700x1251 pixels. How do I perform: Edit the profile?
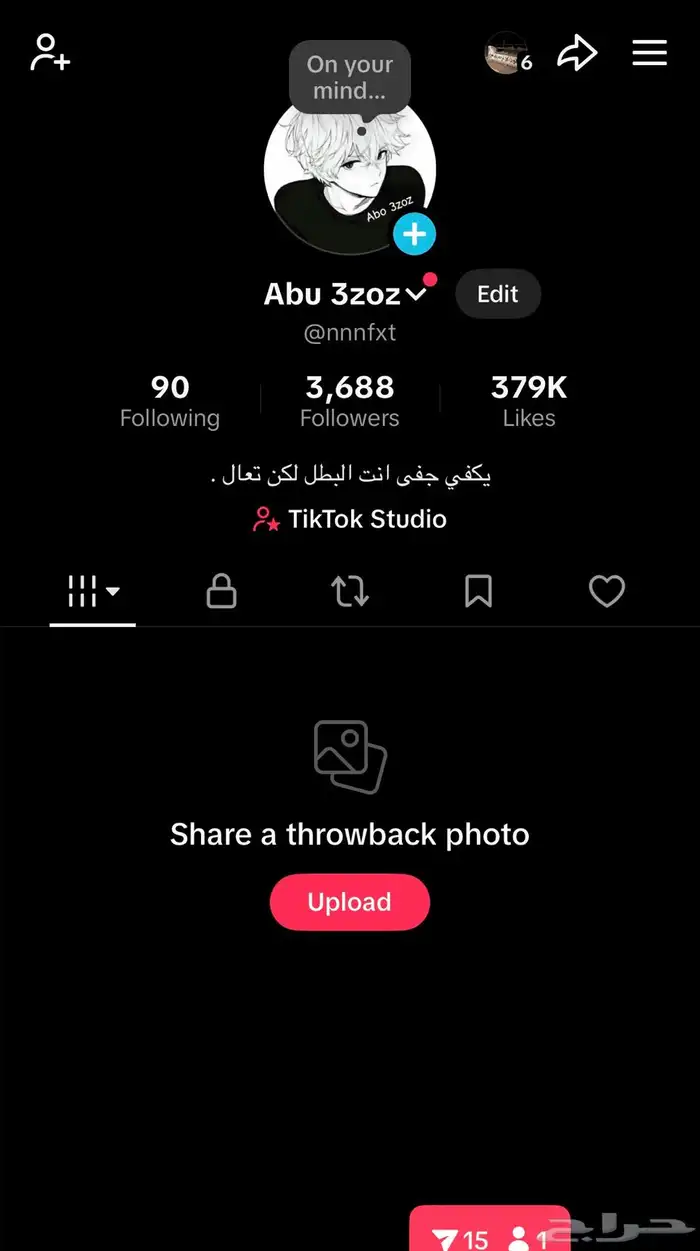[x=498, y=294]
